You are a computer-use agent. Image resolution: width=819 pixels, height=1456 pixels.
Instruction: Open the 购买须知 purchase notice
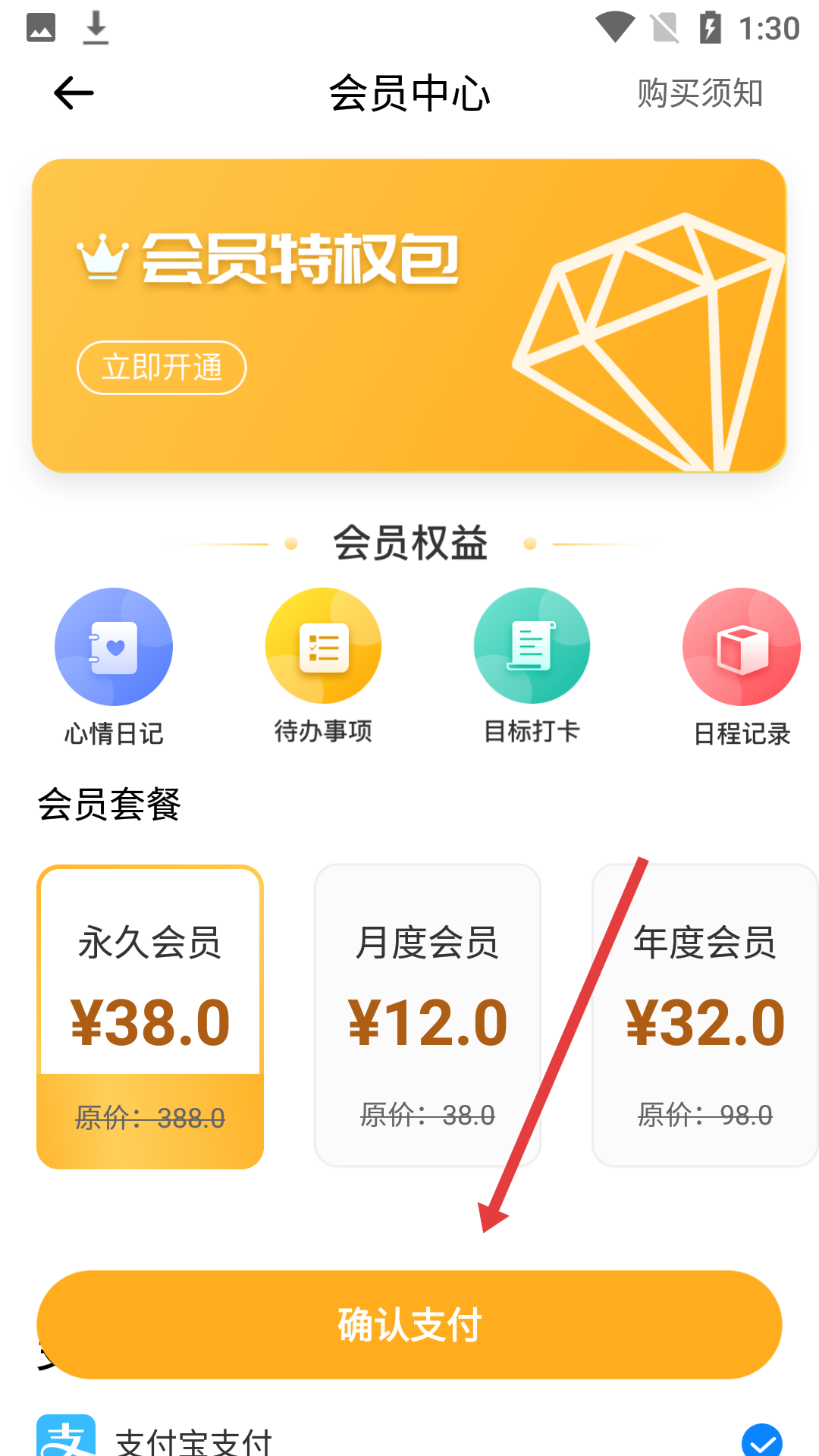click(699, 93)
